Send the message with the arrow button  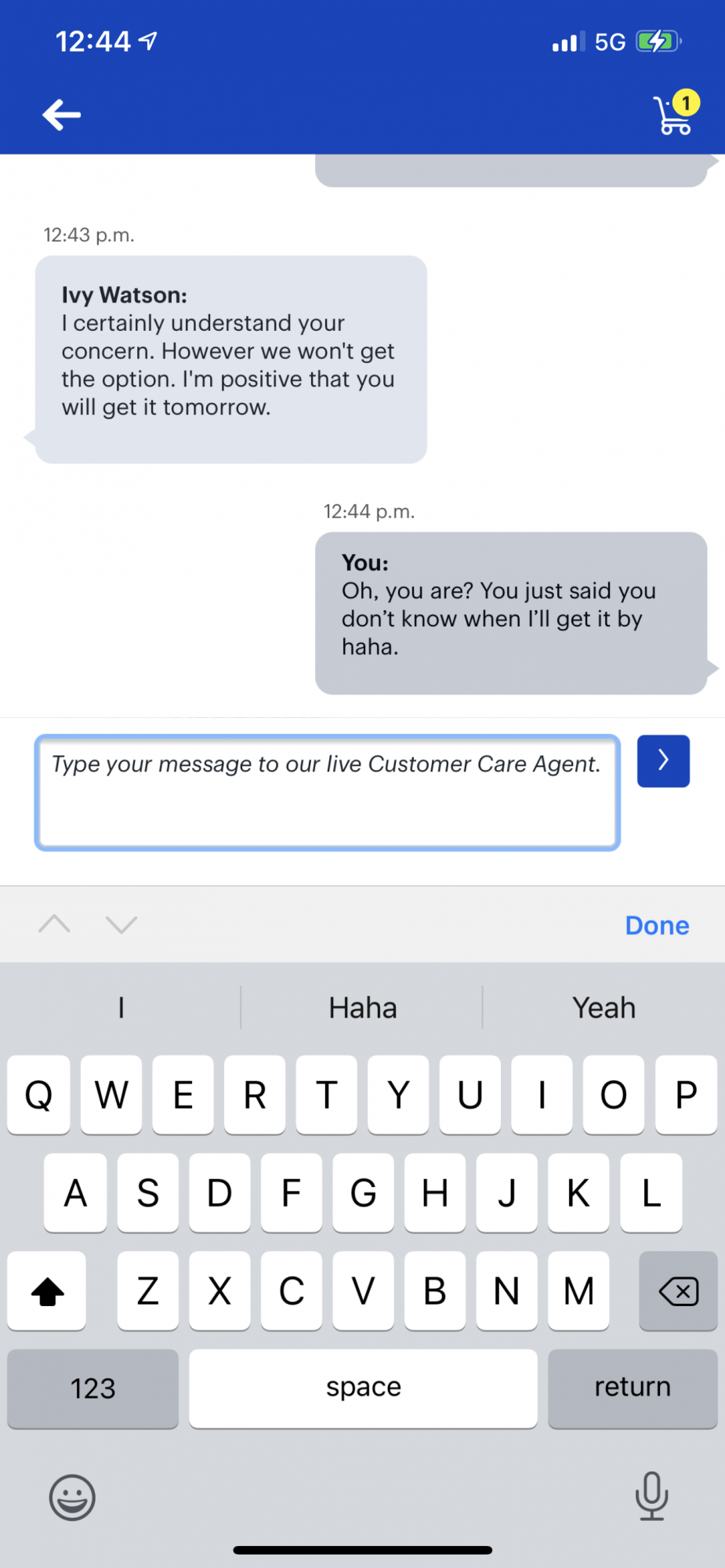coord(663,760)
